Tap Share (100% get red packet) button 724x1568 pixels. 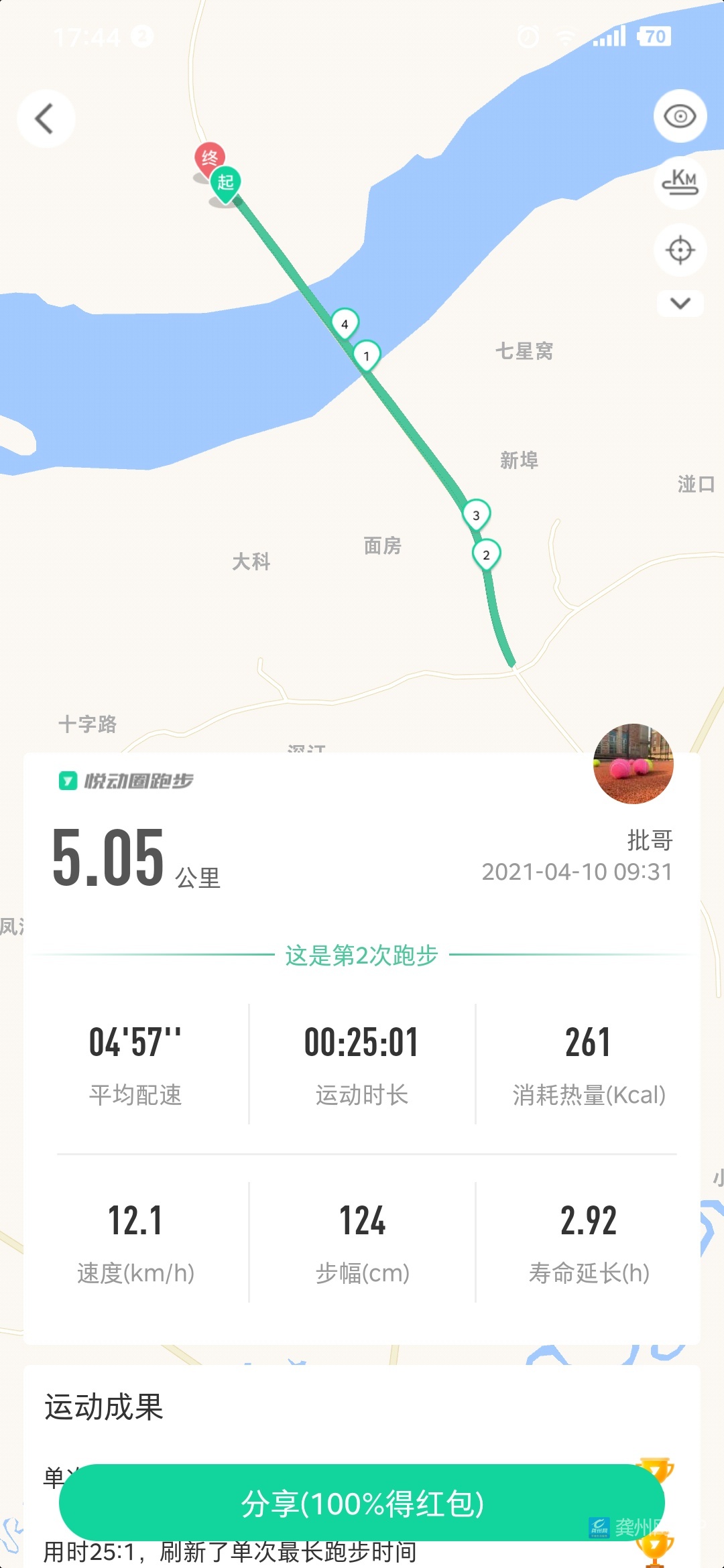pyautogui.click(x=362, y=1503)
